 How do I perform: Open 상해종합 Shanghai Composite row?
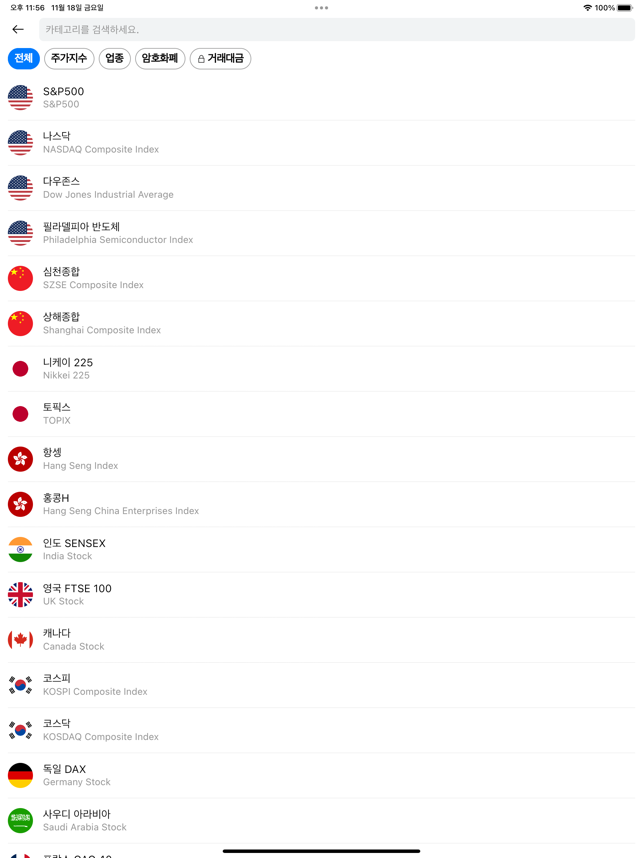320,323
